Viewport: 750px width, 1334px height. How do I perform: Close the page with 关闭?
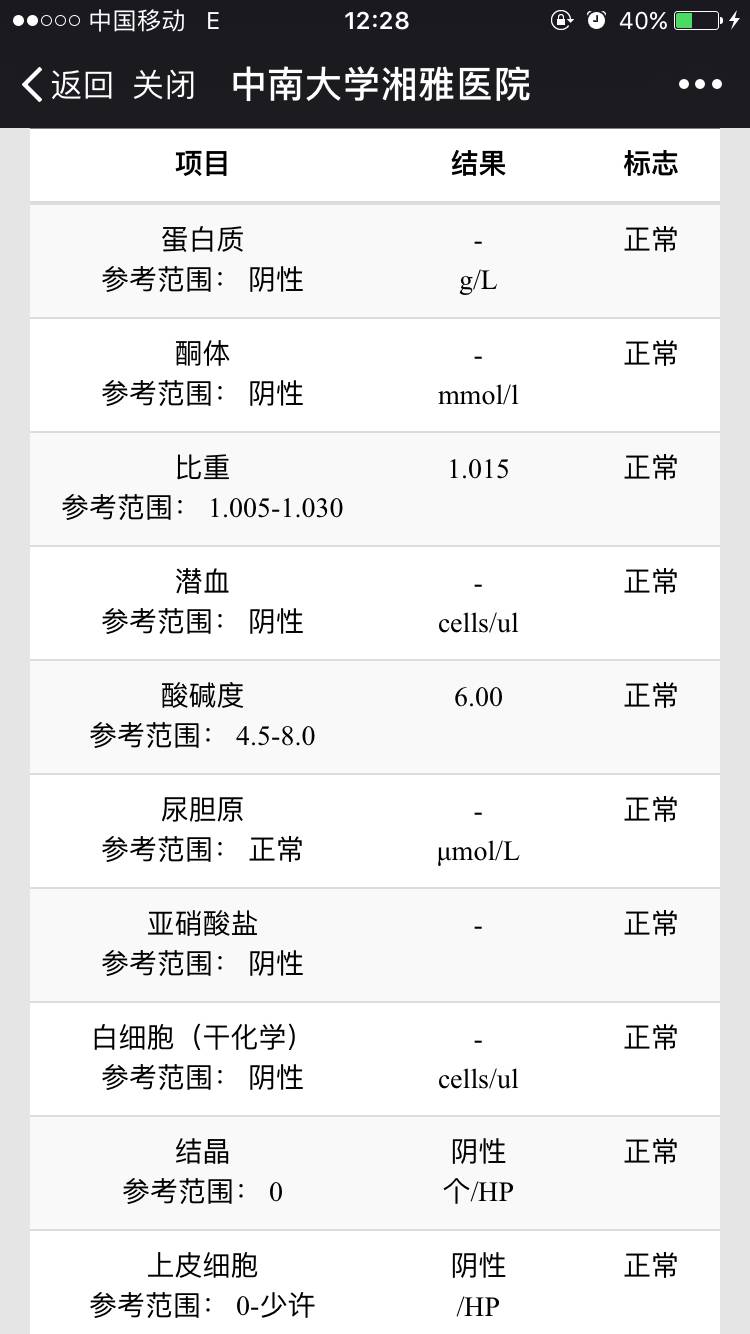coord(164,85)
